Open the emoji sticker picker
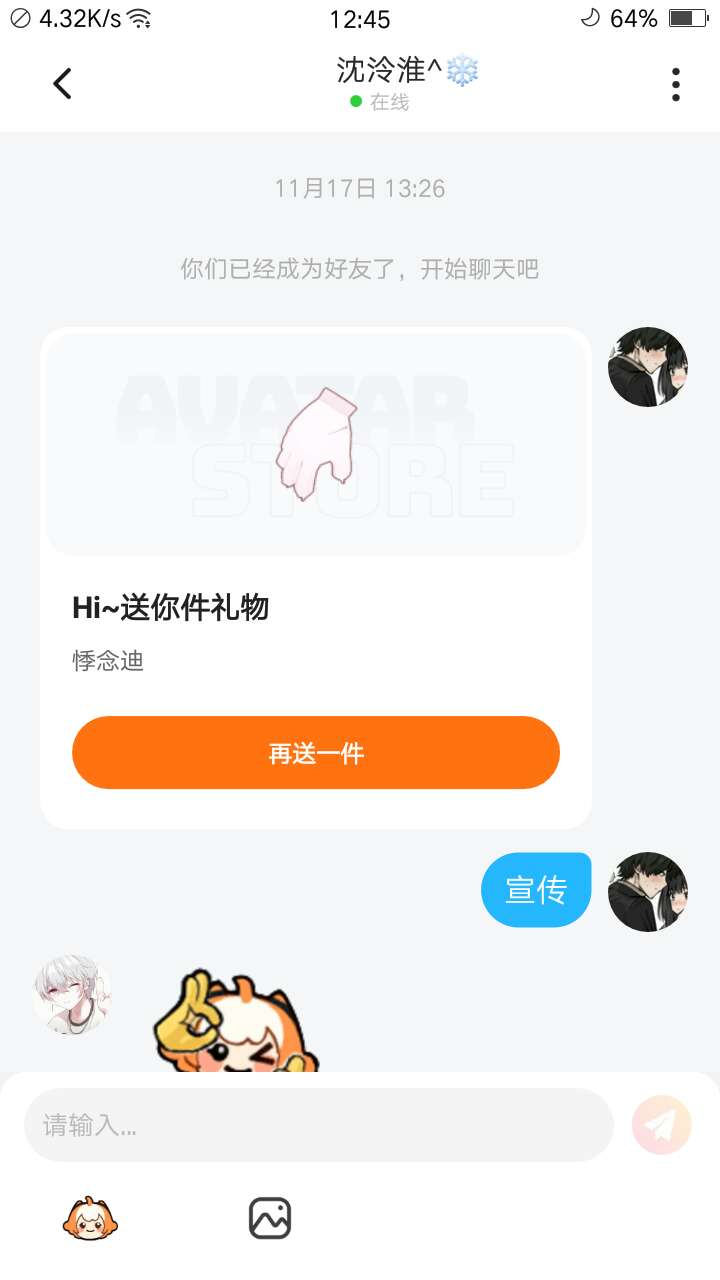Image resolution: width=720 pixels, height=1280 pixels. pos(91,1218)
